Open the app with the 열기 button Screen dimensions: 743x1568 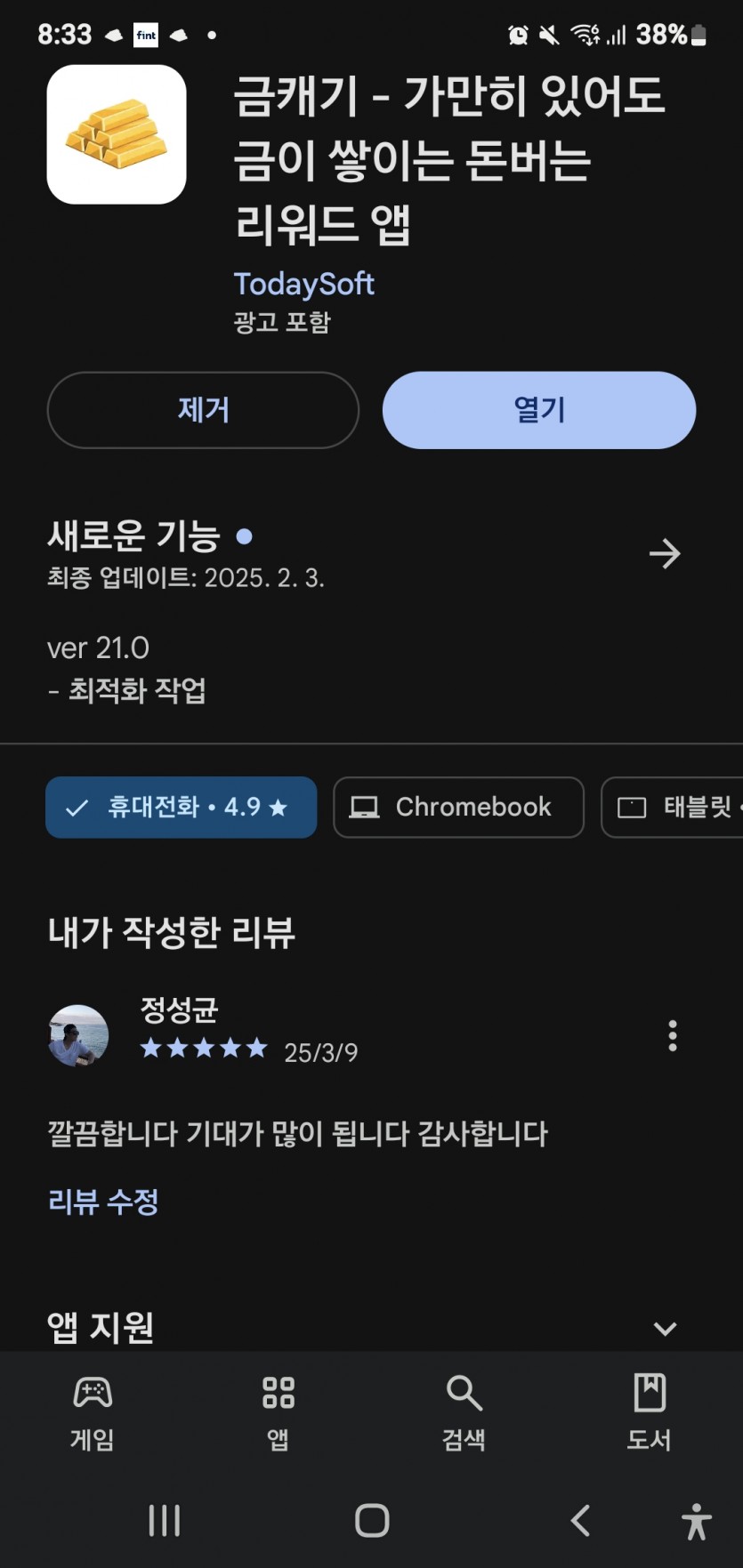click(x=539, y=410)
